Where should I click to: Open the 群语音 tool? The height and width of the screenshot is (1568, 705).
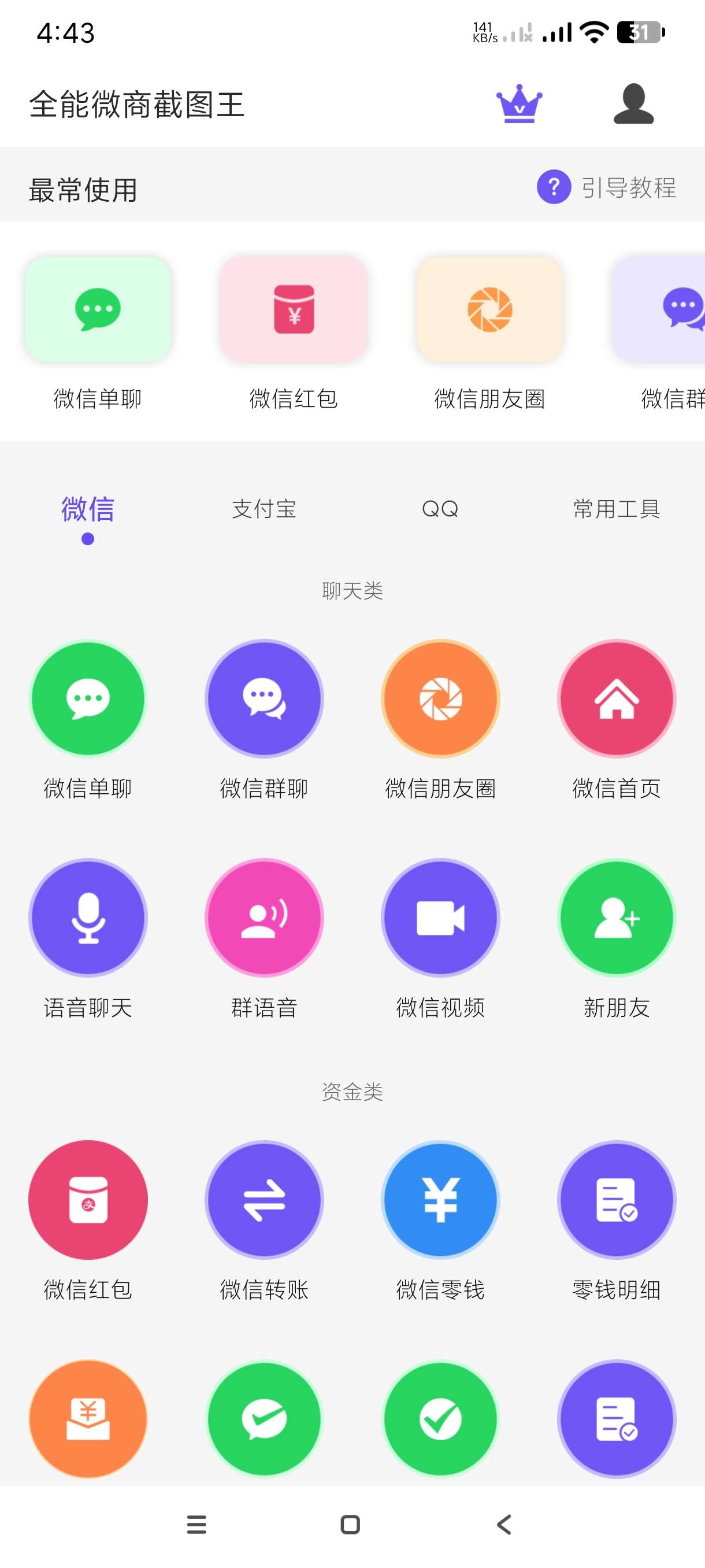(264, 918)
